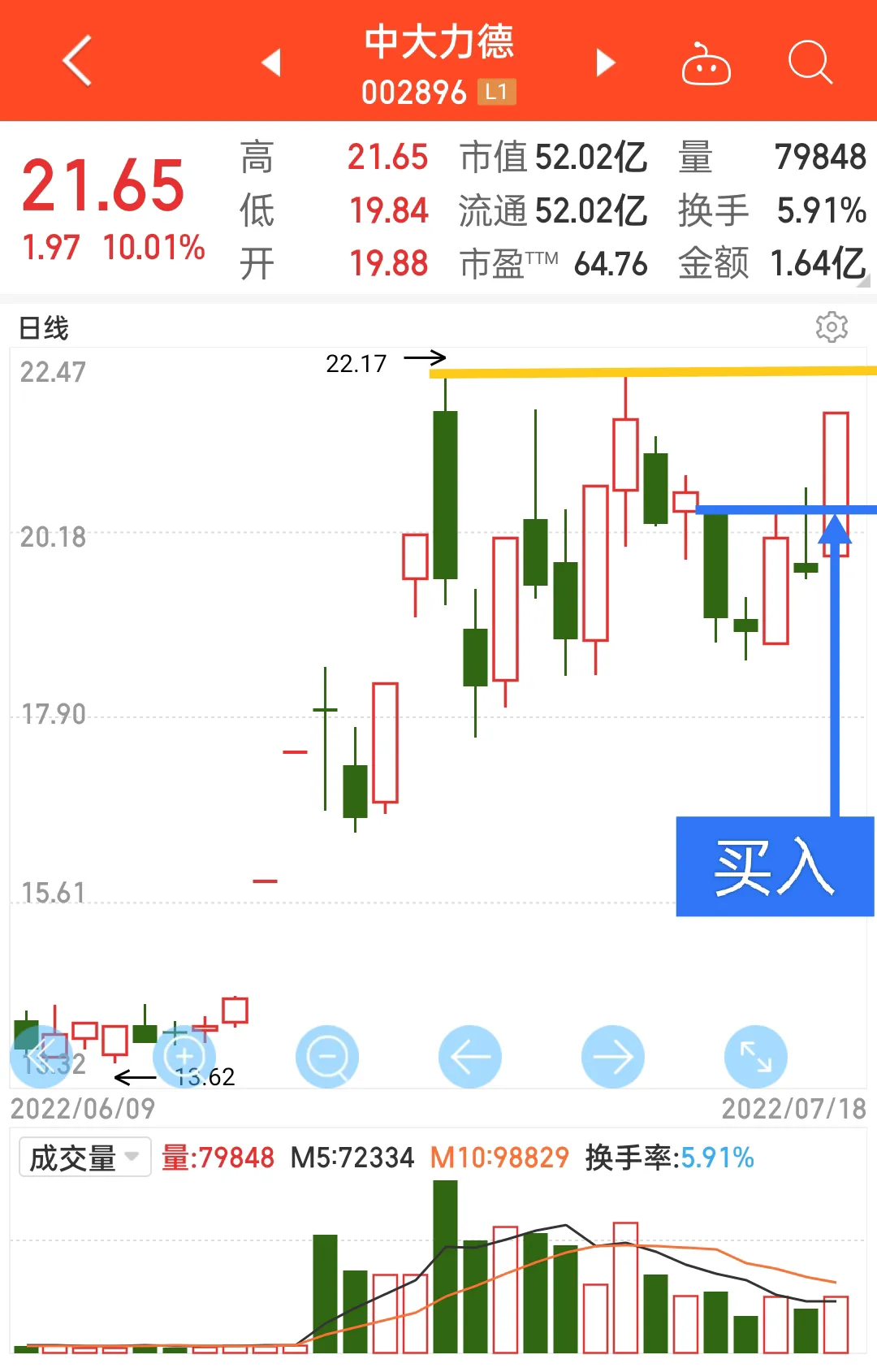The width and height of the screenshot is (877, 1372).
Task: Open stock search
Action: (810, 62)
